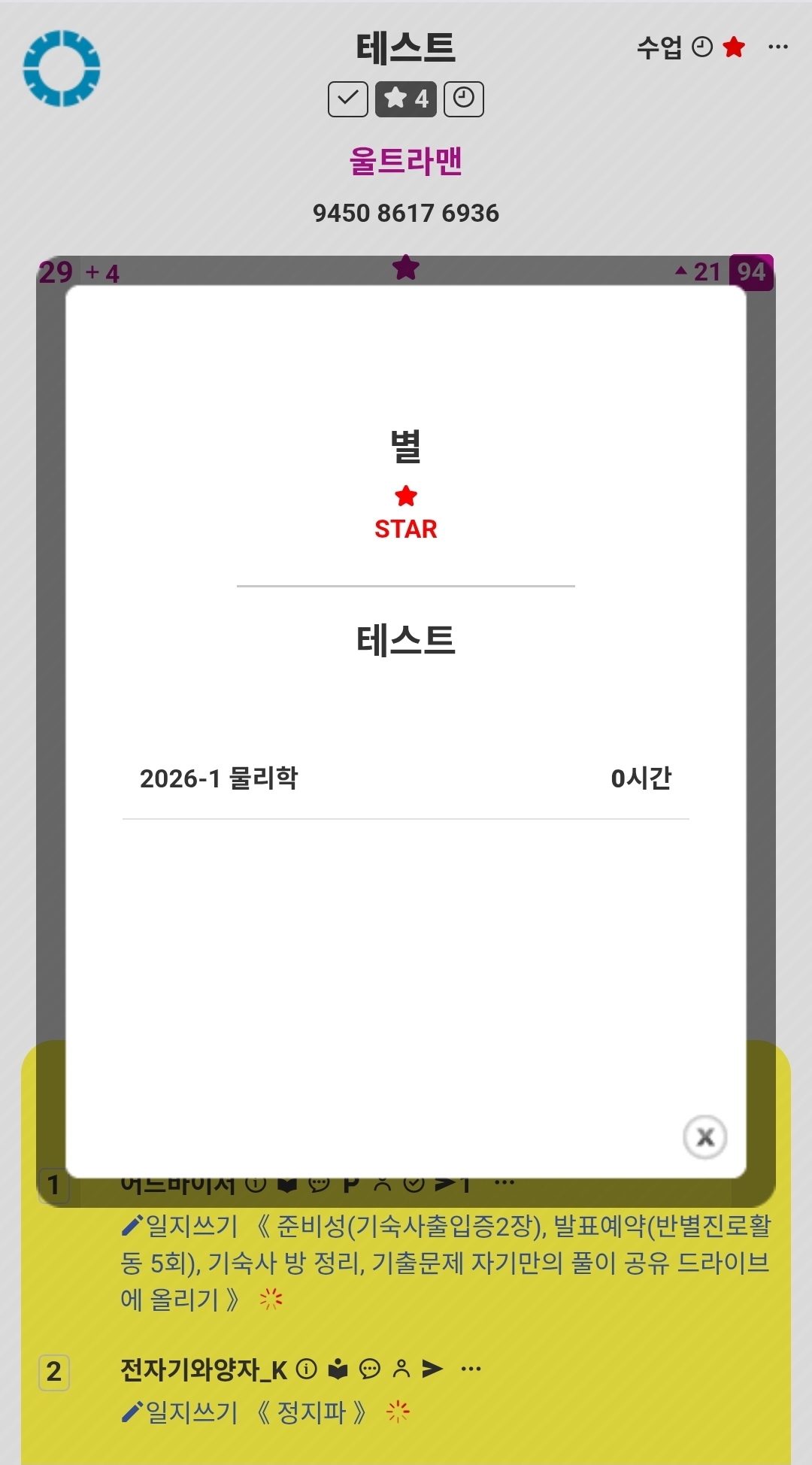Open the info icon next to 전자기와양자_K
This screenshot has height=1465, width=812.
click(x=306, y=1369)
